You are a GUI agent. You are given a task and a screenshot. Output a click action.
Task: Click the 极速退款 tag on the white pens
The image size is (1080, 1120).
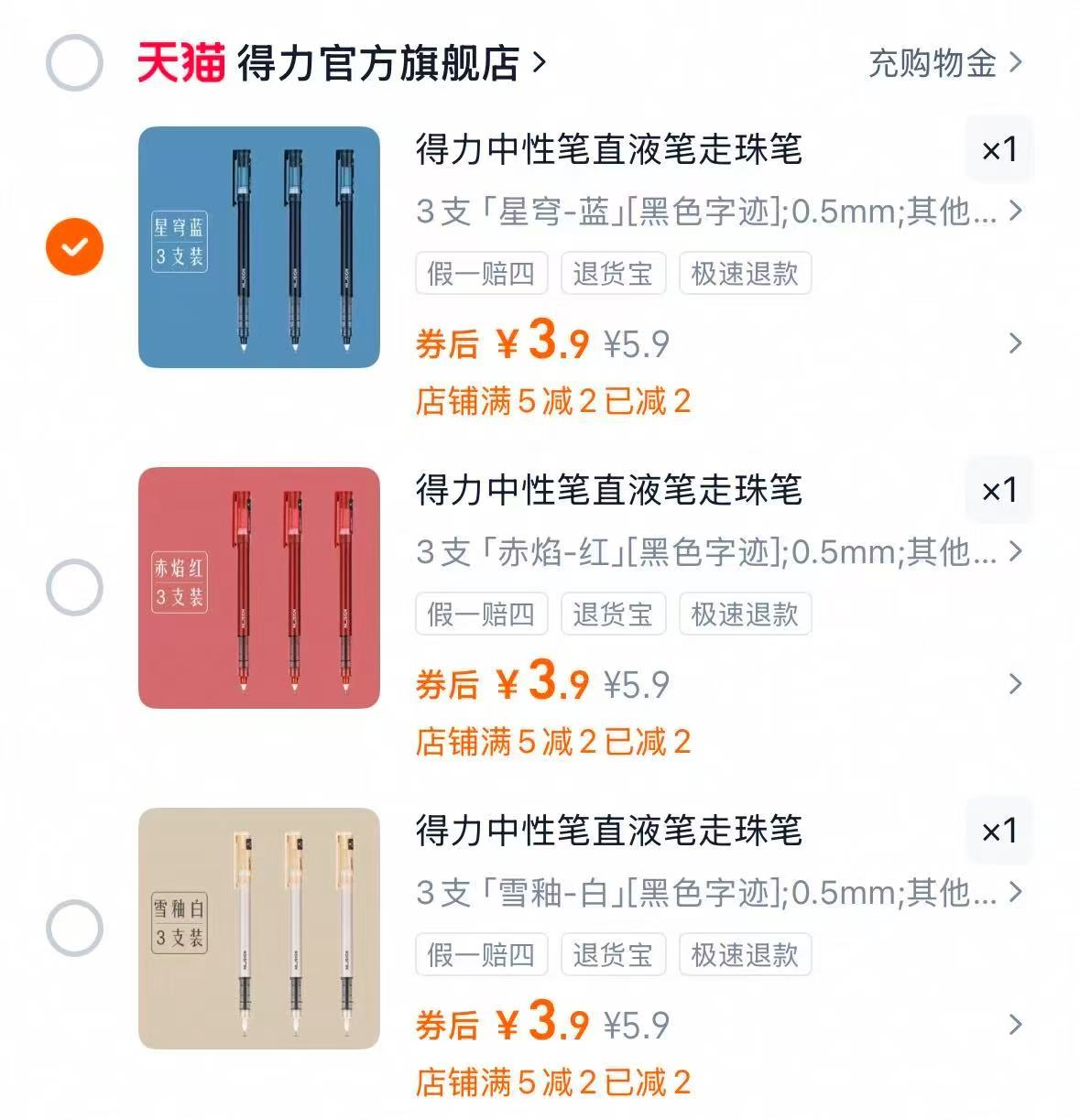pyautogui.click(x=745, y=954)
